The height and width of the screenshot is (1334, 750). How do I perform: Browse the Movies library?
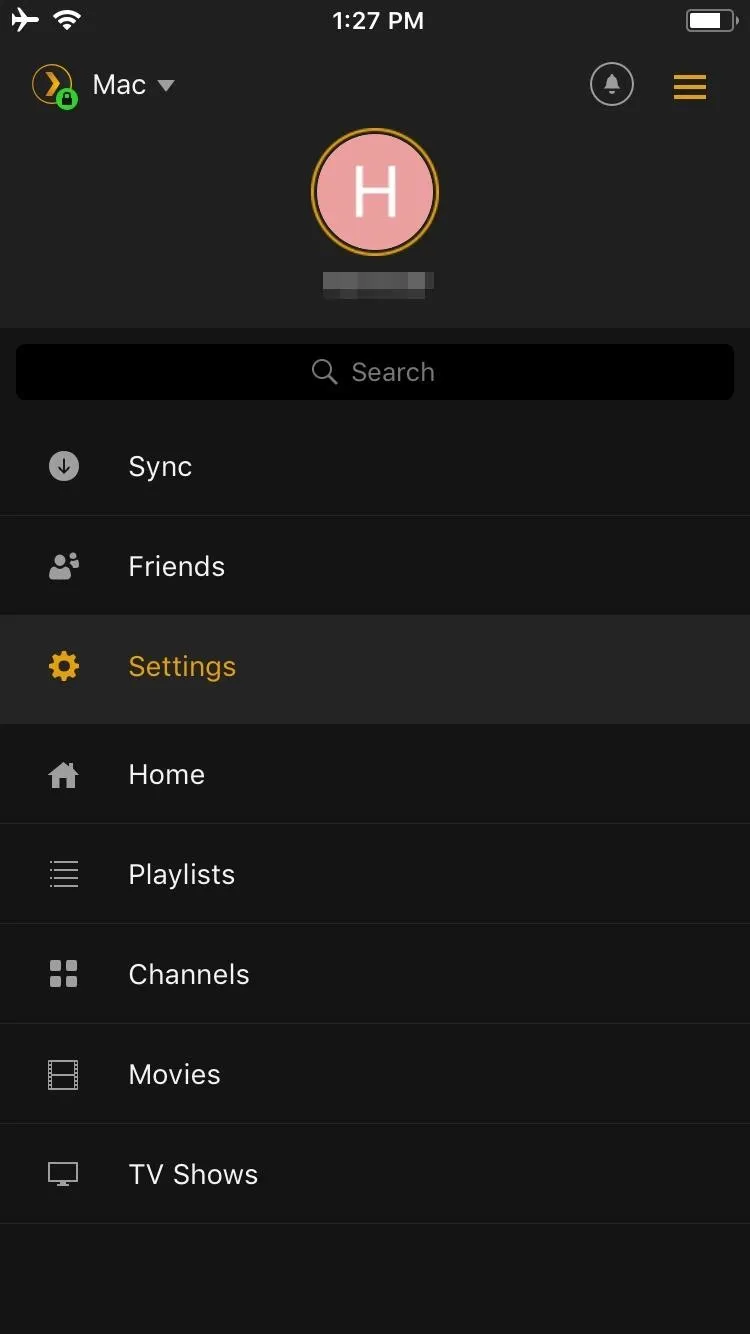[x=375, y=1074]
